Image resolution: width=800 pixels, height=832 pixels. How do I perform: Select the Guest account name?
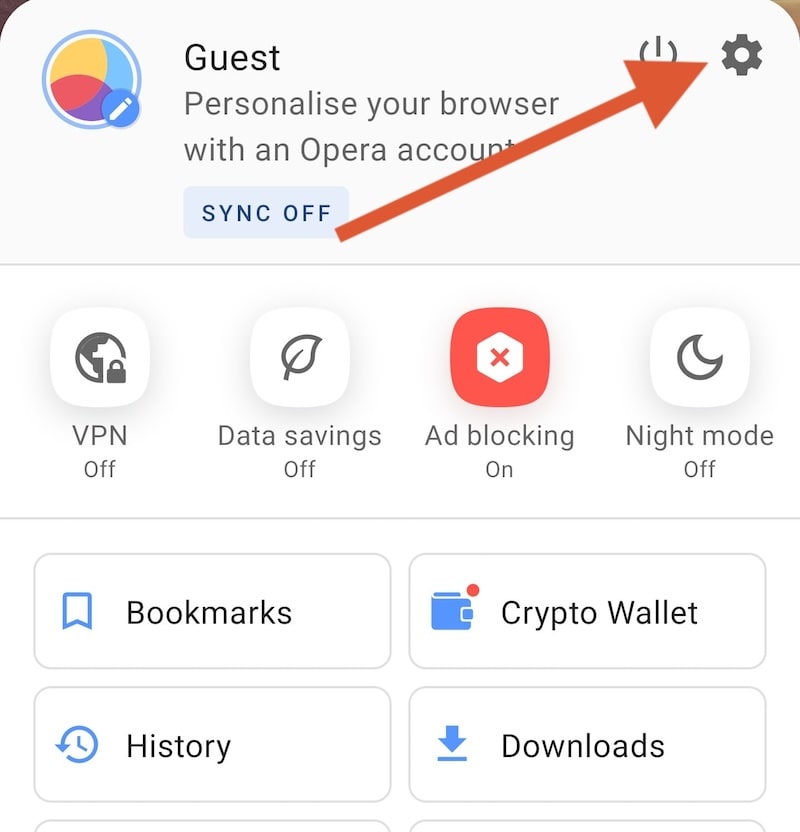pos(232,57)
